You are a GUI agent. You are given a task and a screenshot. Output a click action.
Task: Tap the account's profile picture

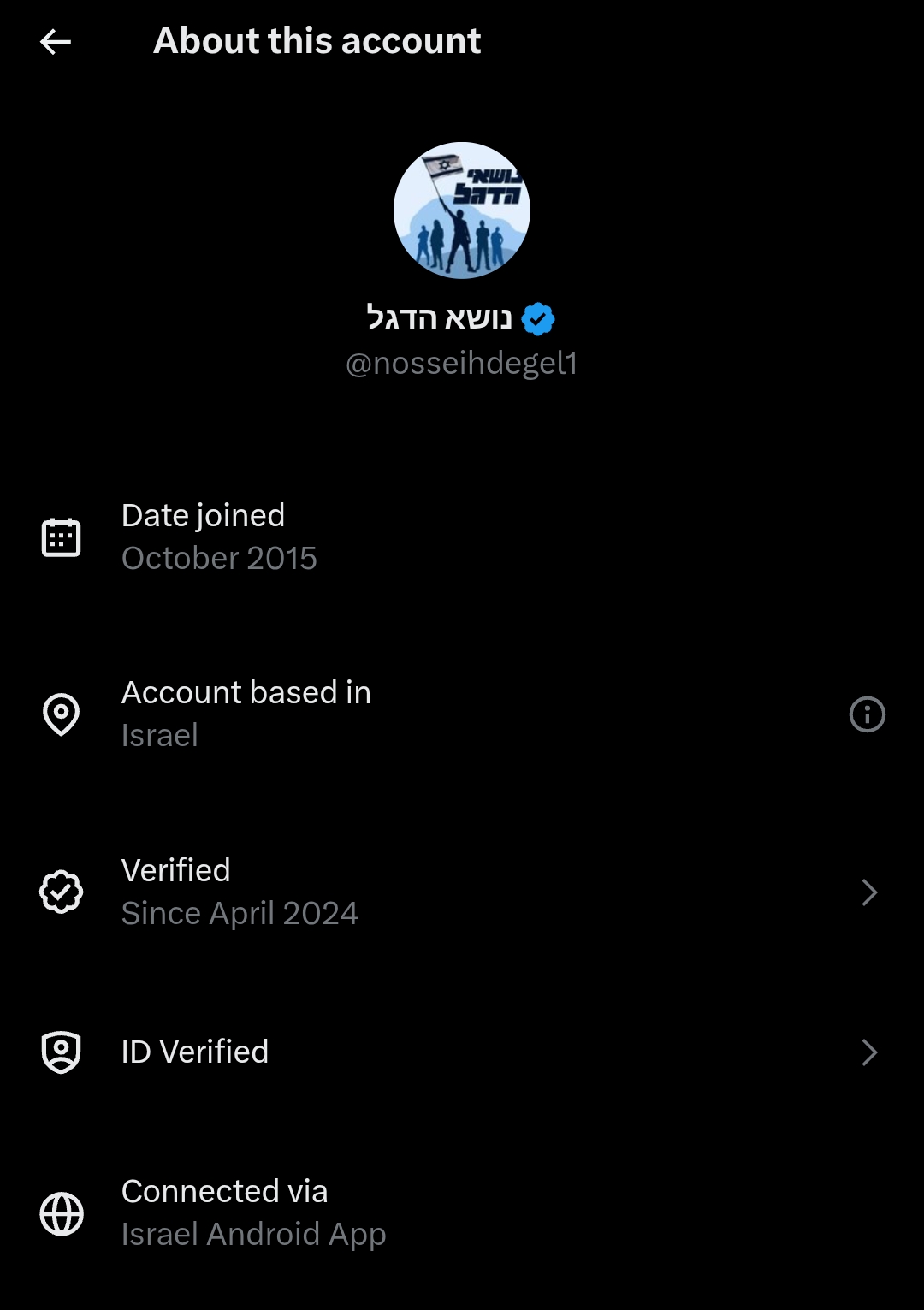[462, 210]
